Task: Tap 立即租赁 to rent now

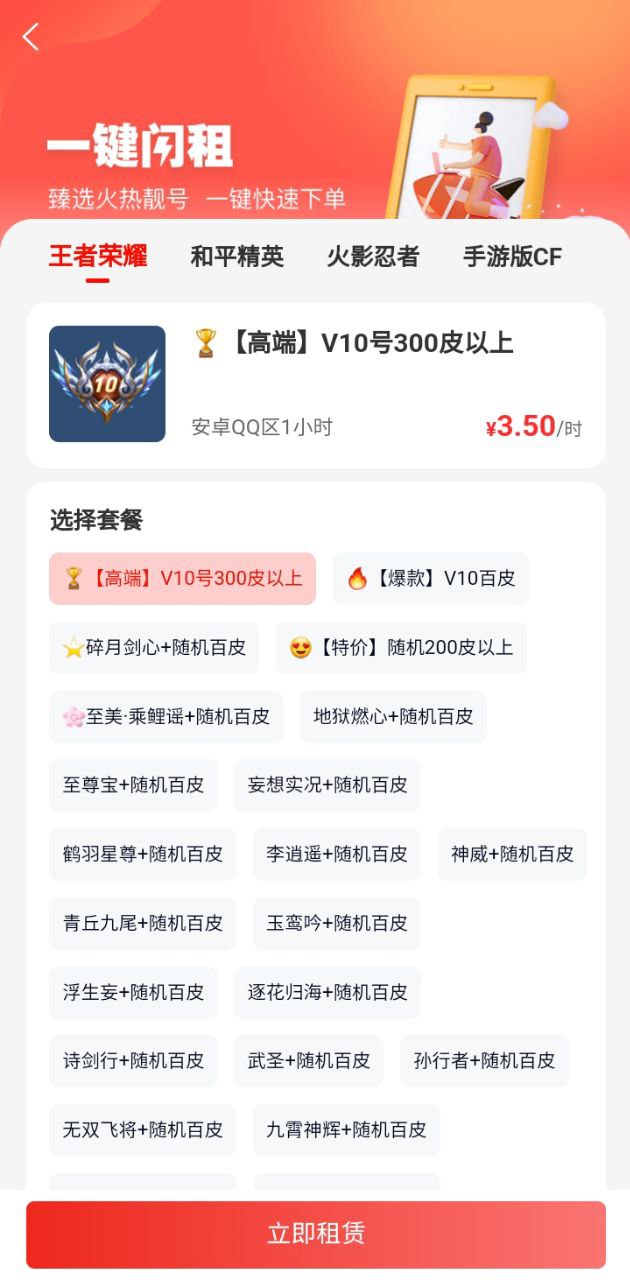Action: 315,1234
